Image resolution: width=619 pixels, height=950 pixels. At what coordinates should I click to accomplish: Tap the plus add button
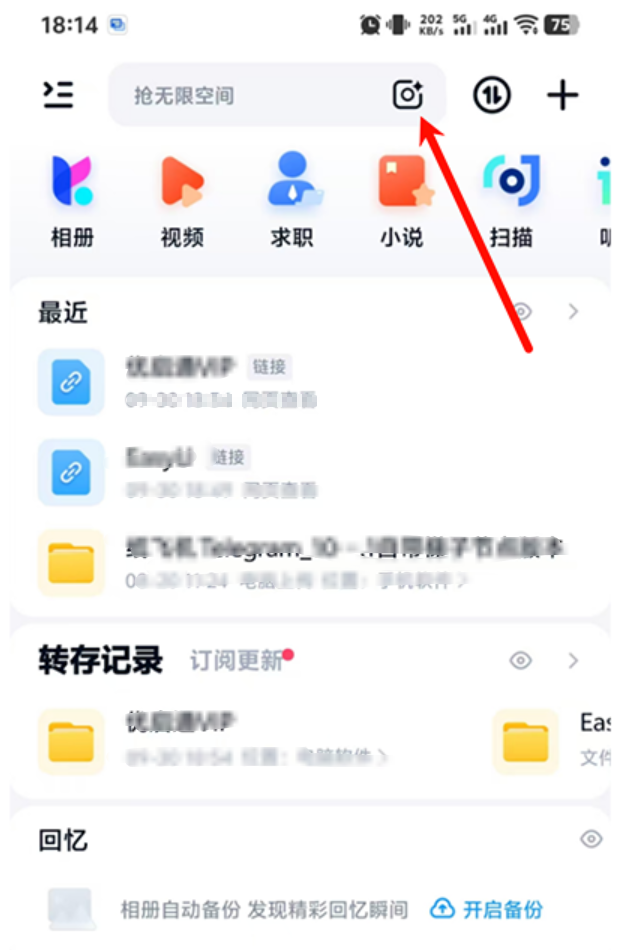563,95
